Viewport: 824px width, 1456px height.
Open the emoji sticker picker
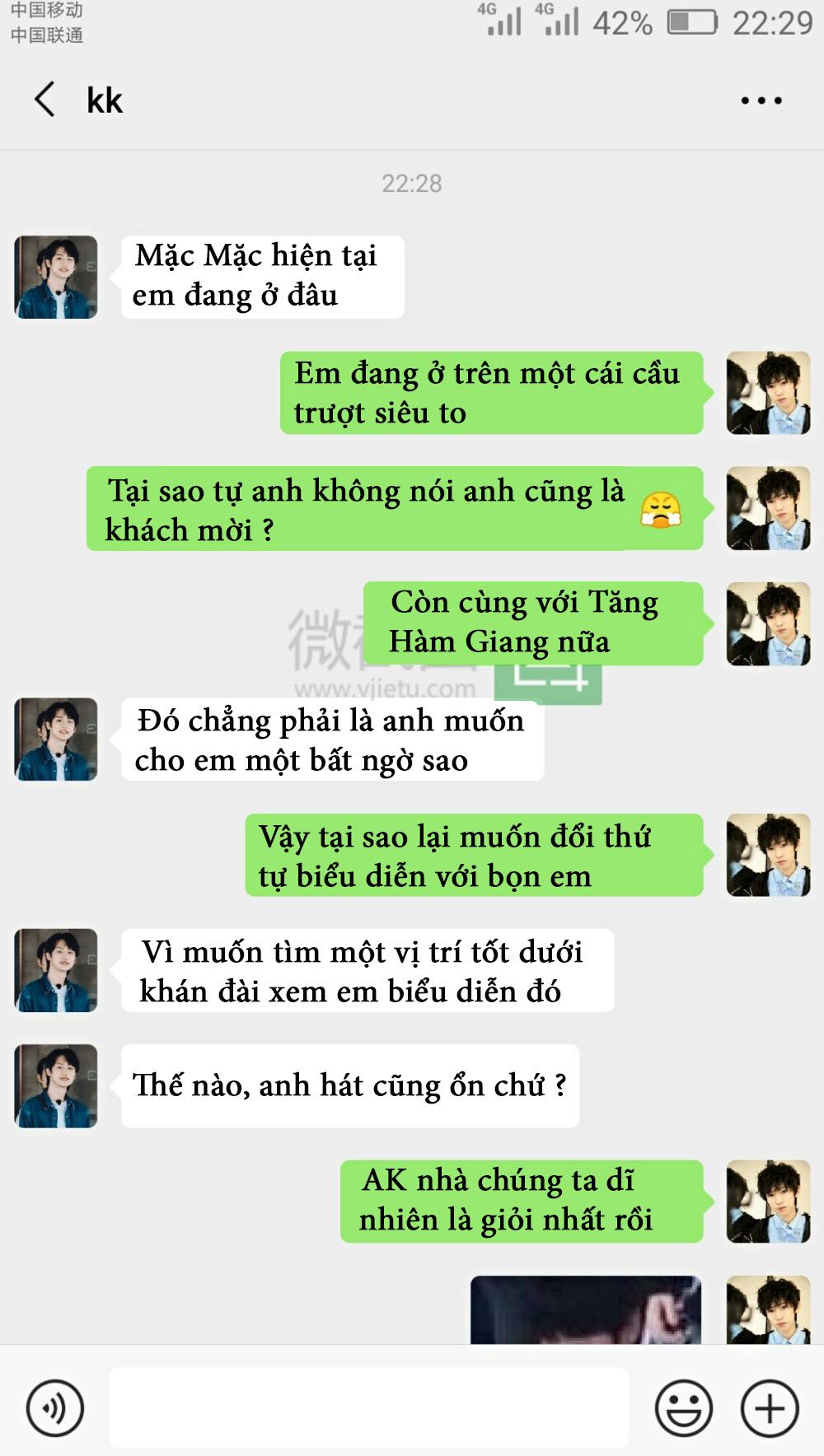pos(684,1408)
